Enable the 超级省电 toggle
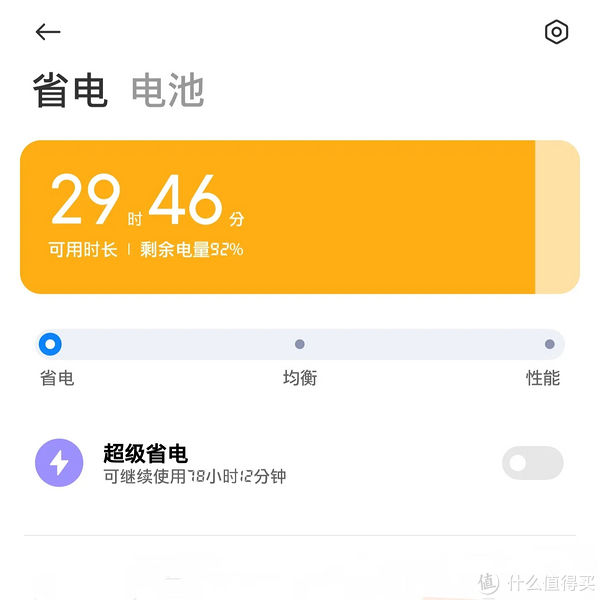 (x=532, y=463)
